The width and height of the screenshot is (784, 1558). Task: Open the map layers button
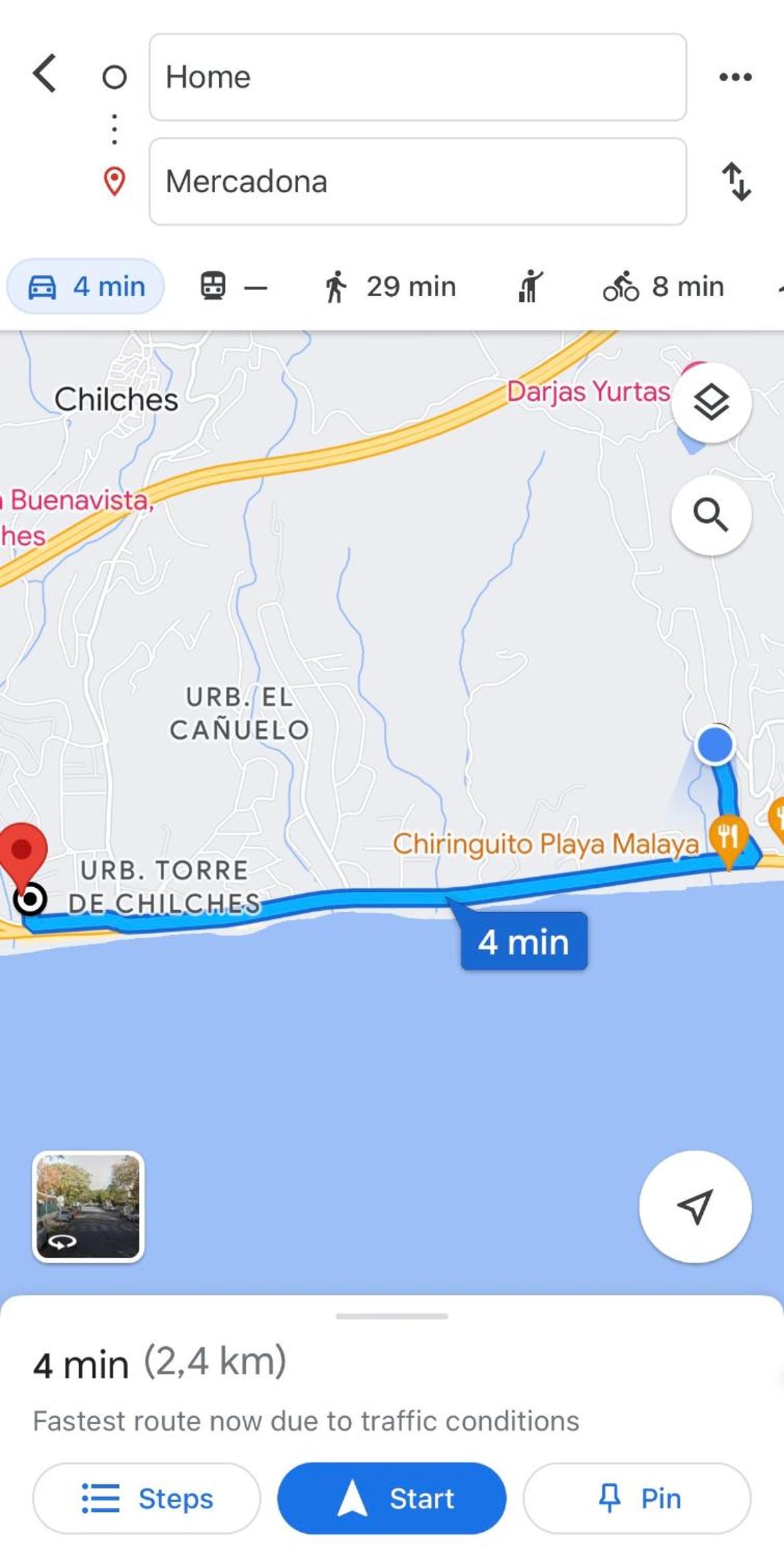pyautogui.click(x=711, y=403)
